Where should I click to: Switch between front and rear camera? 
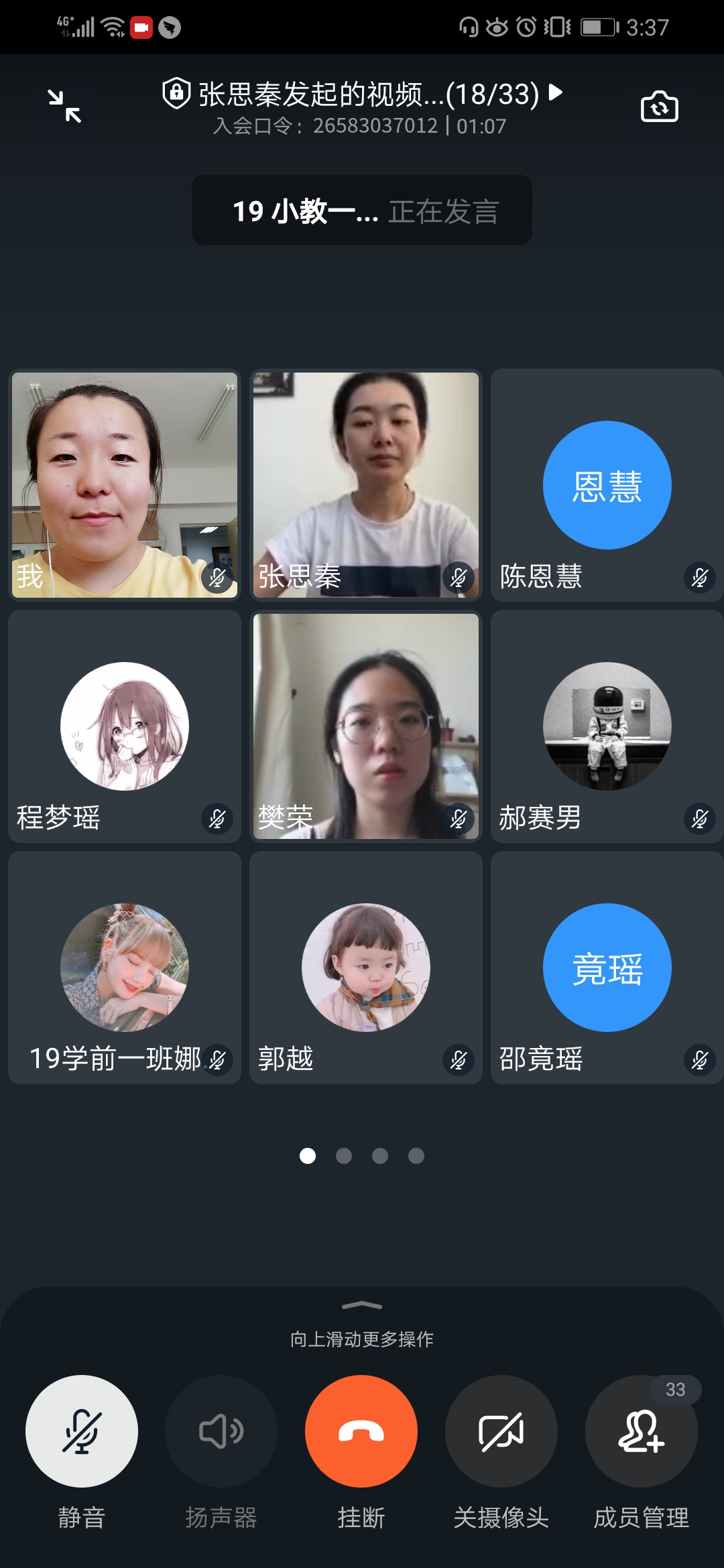pyautogui.click(x=660, y=107)
